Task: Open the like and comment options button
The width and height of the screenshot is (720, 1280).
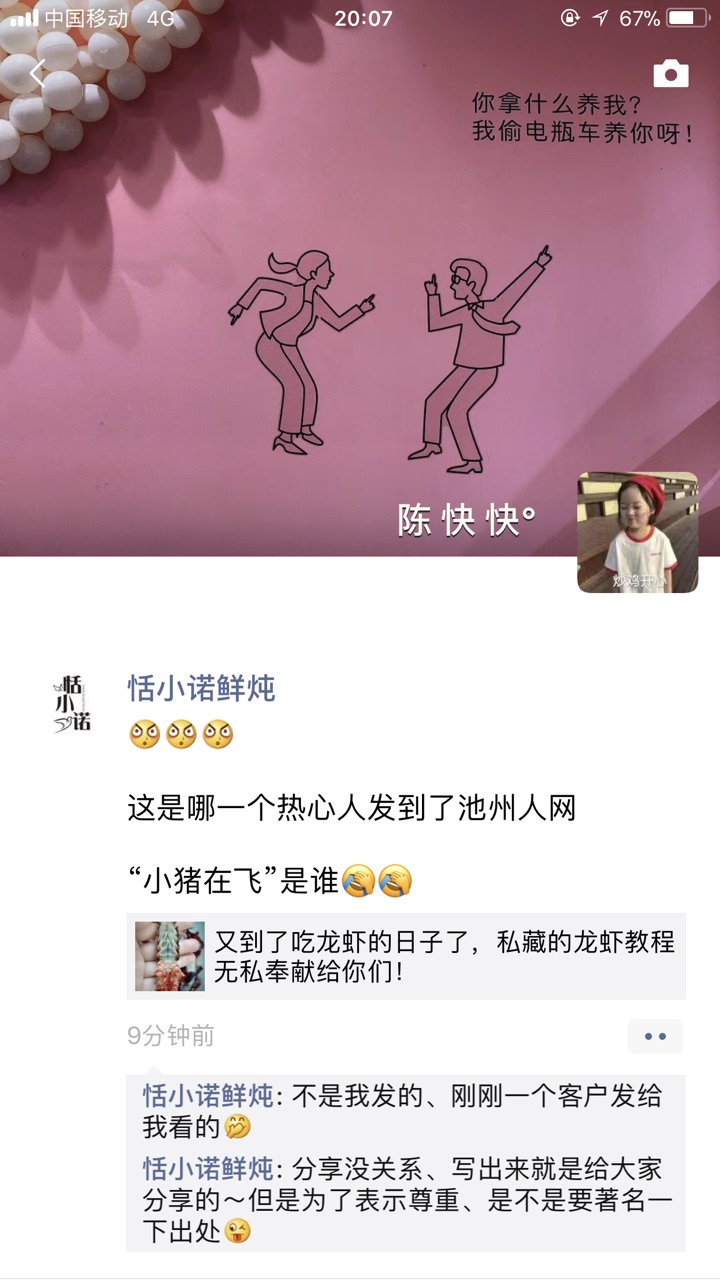Action: pos(655,1036)
